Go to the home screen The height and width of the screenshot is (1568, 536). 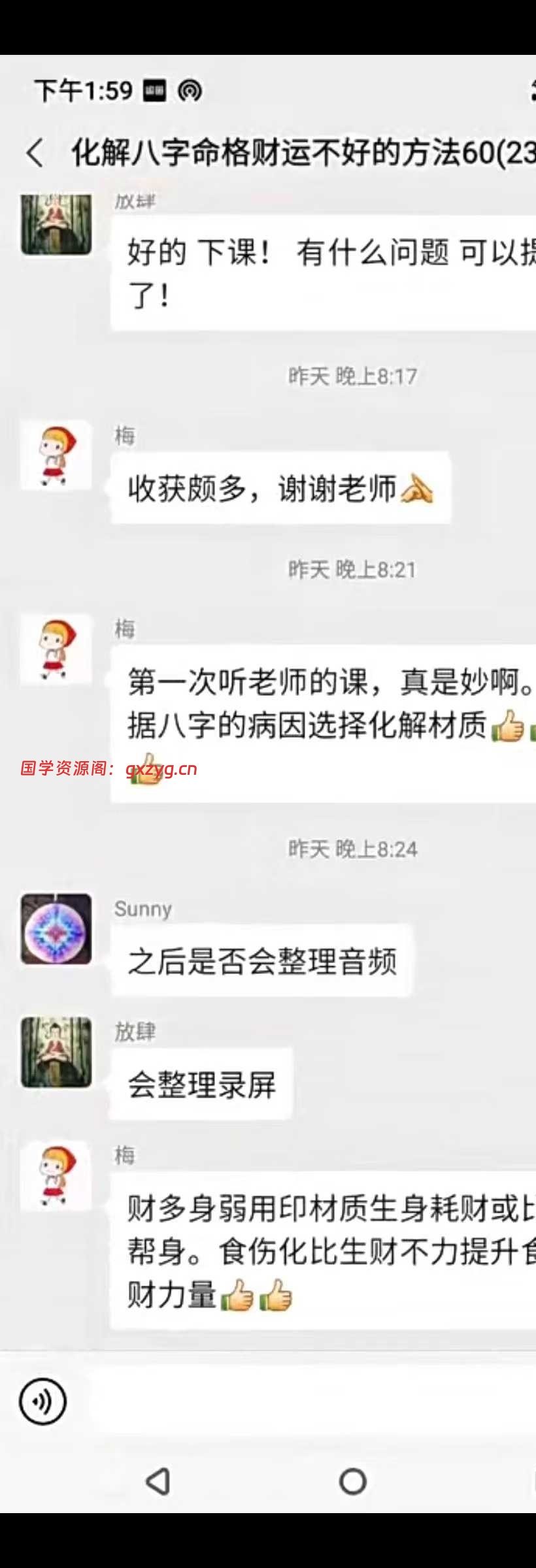(x=352, y=1481)
